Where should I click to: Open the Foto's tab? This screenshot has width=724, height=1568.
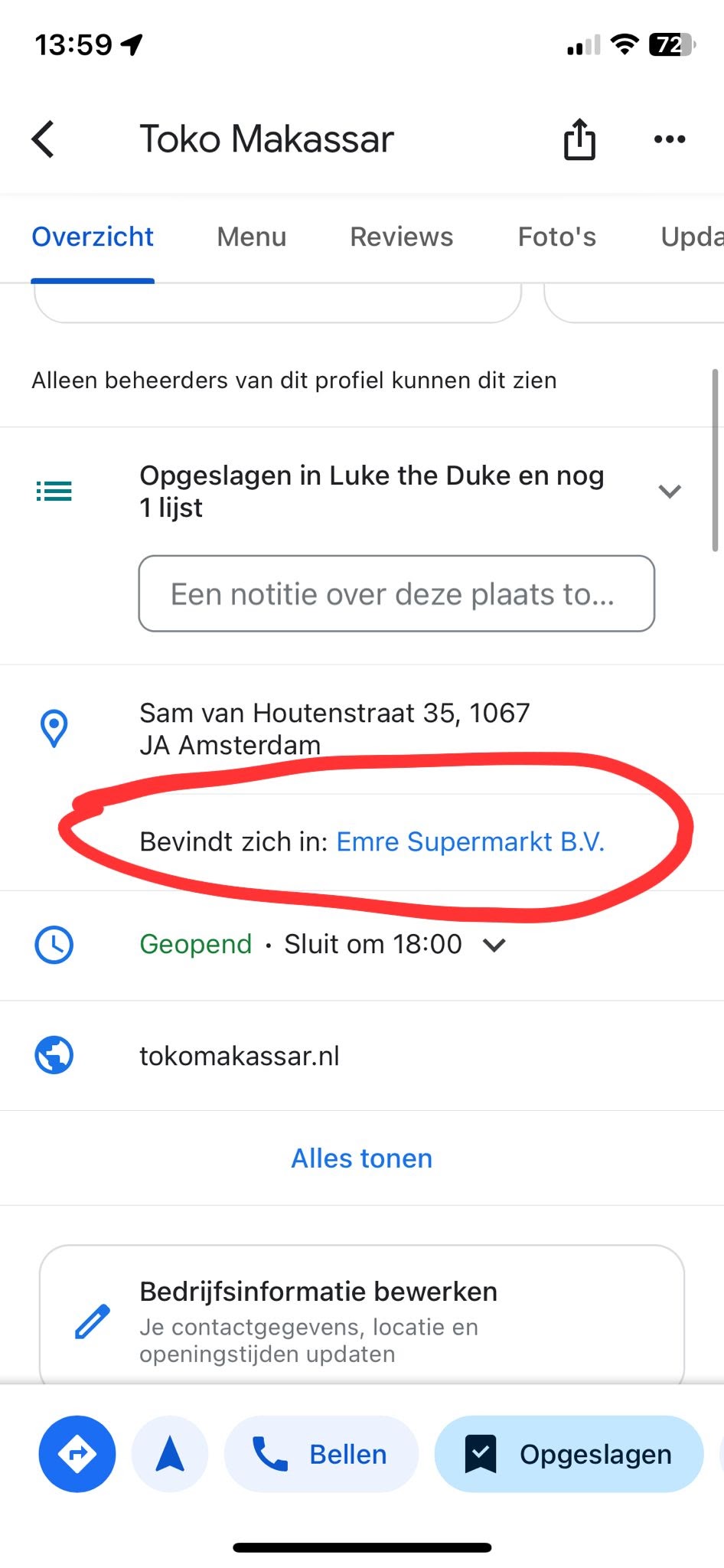tap(556, 237)
